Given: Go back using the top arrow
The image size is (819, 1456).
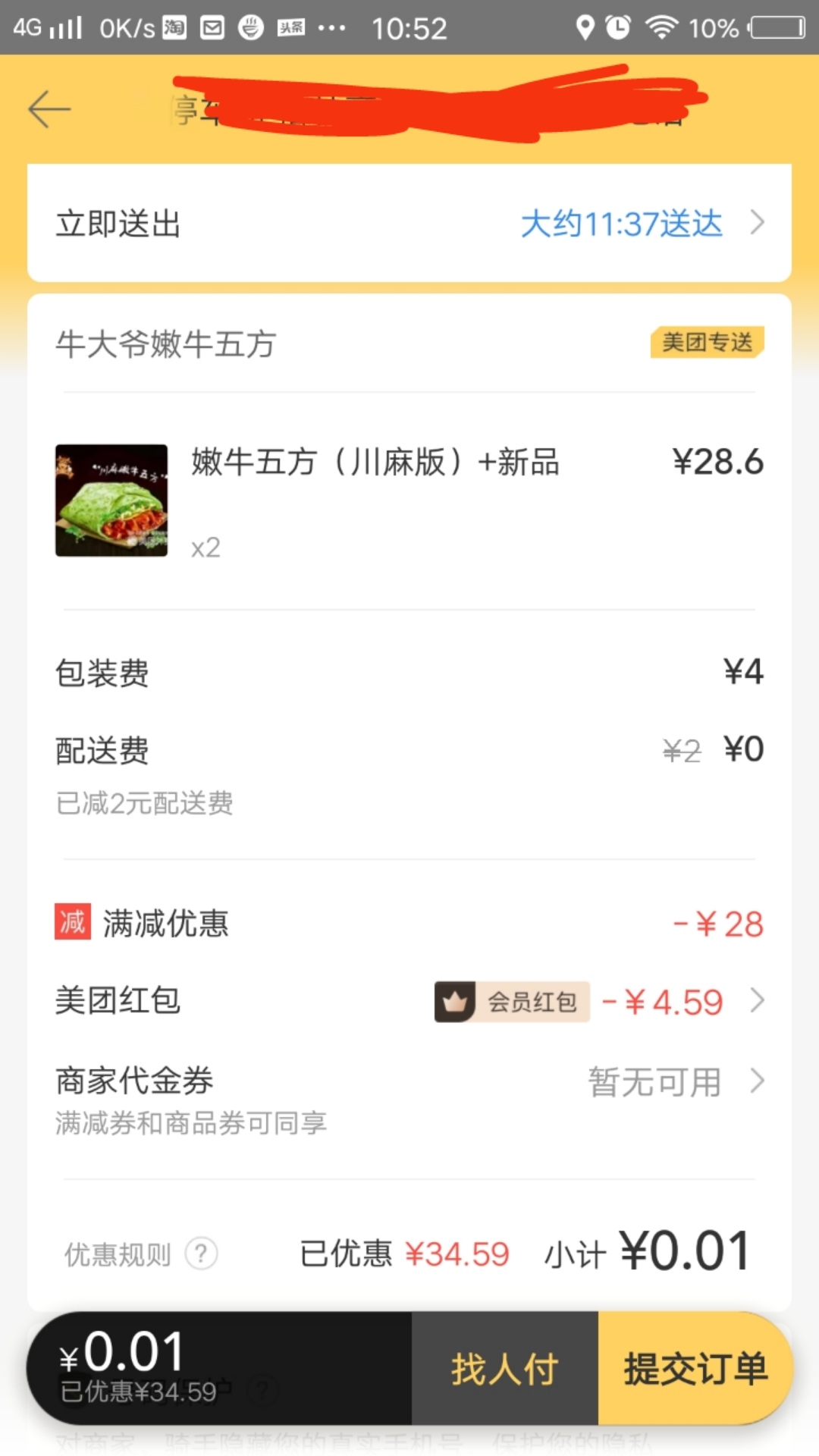Looking at the screenshot, I should click(x=49, y=110).
